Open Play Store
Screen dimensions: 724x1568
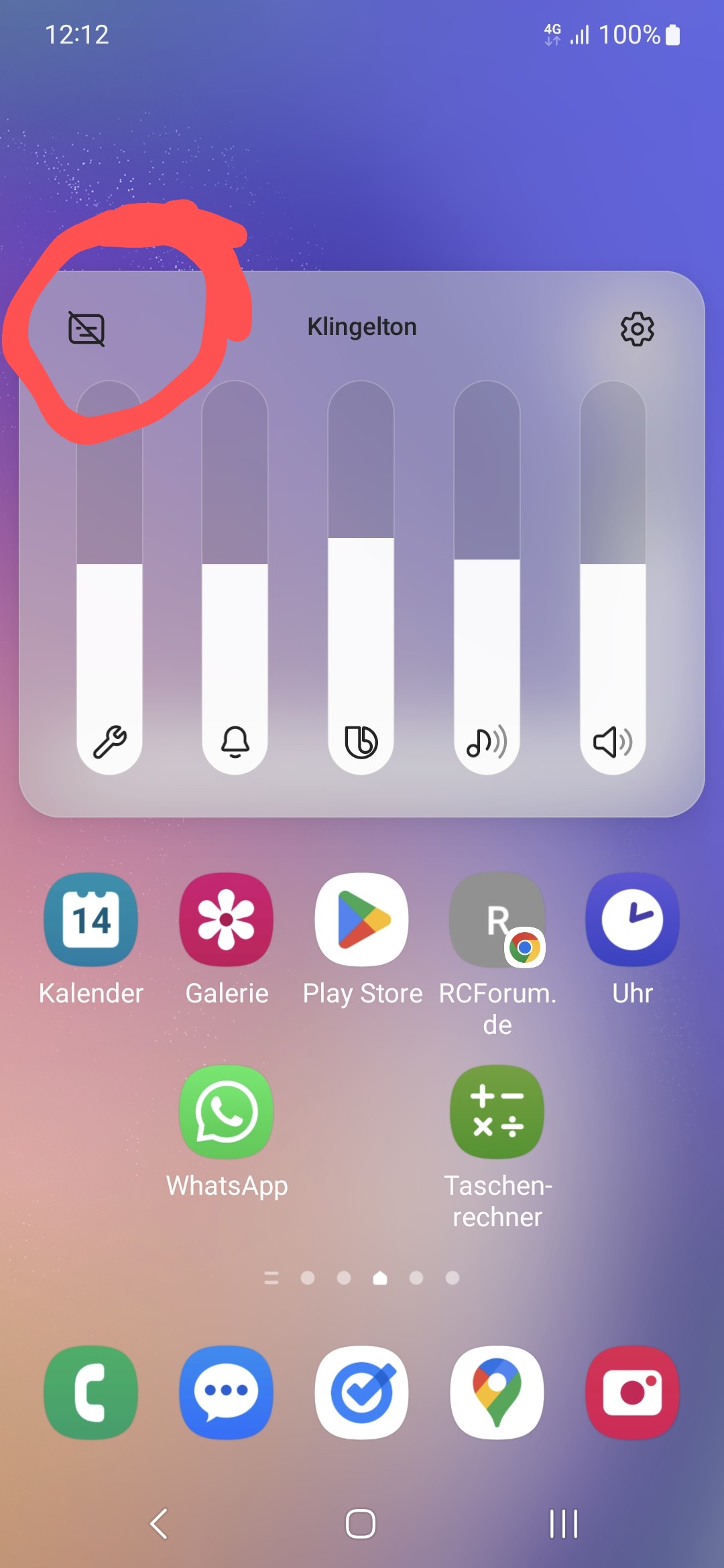click(362, 919)
